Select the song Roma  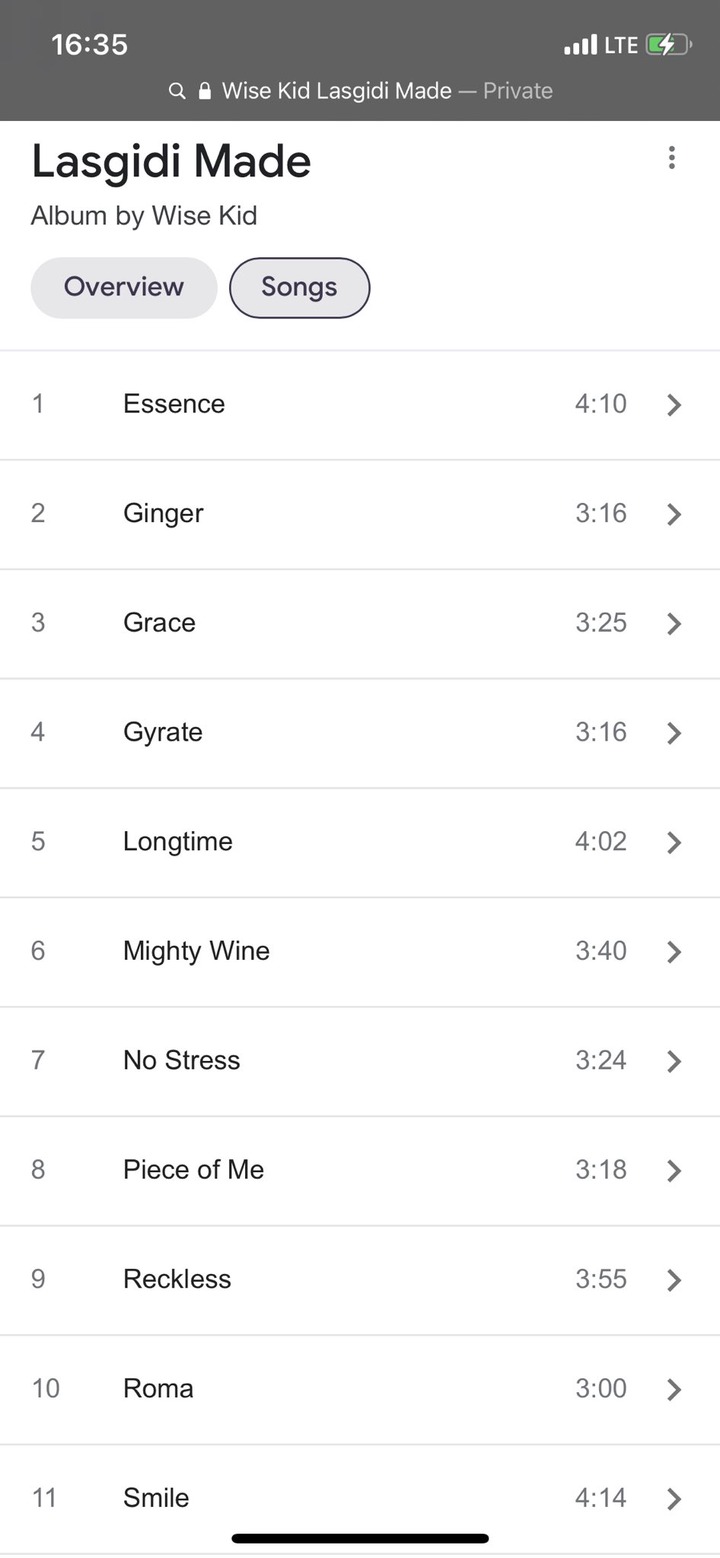pos(360,1389)
